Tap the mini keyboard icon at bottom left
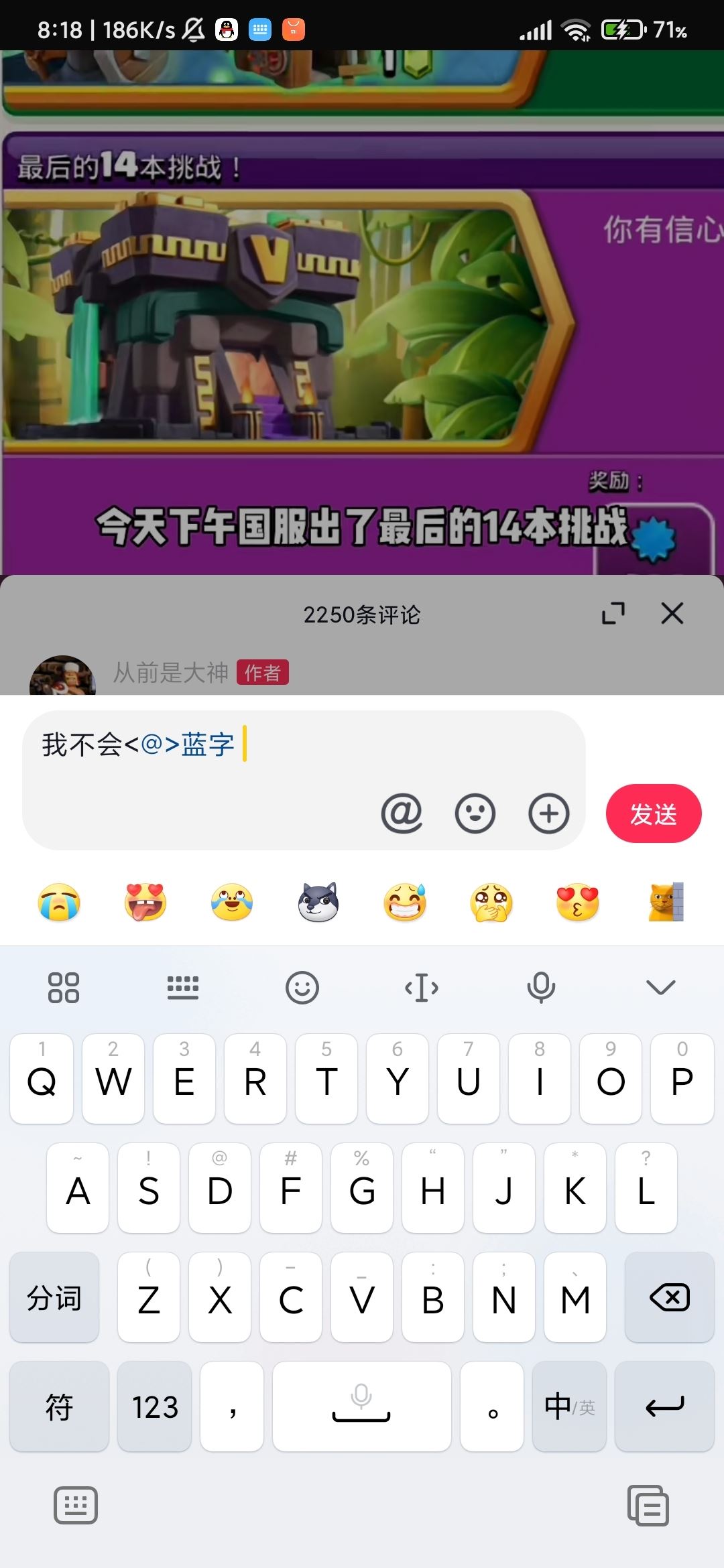 point(75,1506)
